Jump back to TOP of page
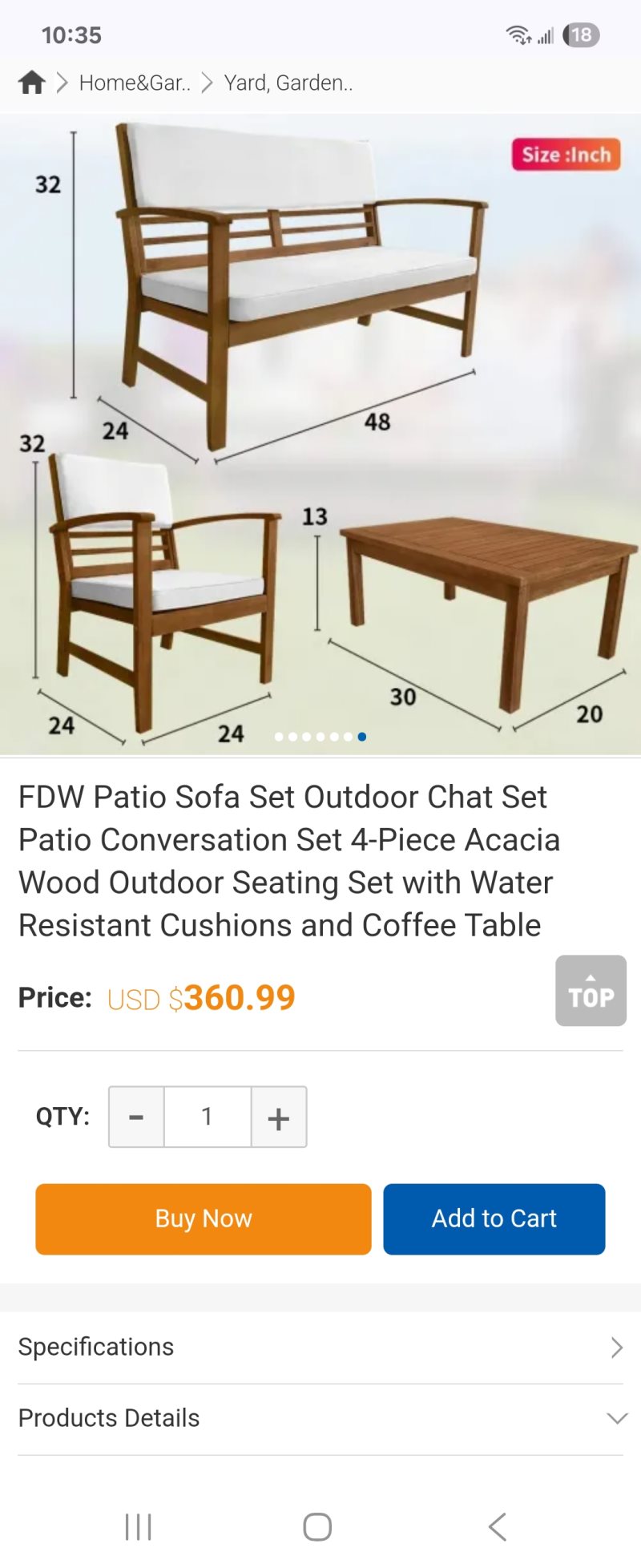The image size is (641, 1568). 591,991
